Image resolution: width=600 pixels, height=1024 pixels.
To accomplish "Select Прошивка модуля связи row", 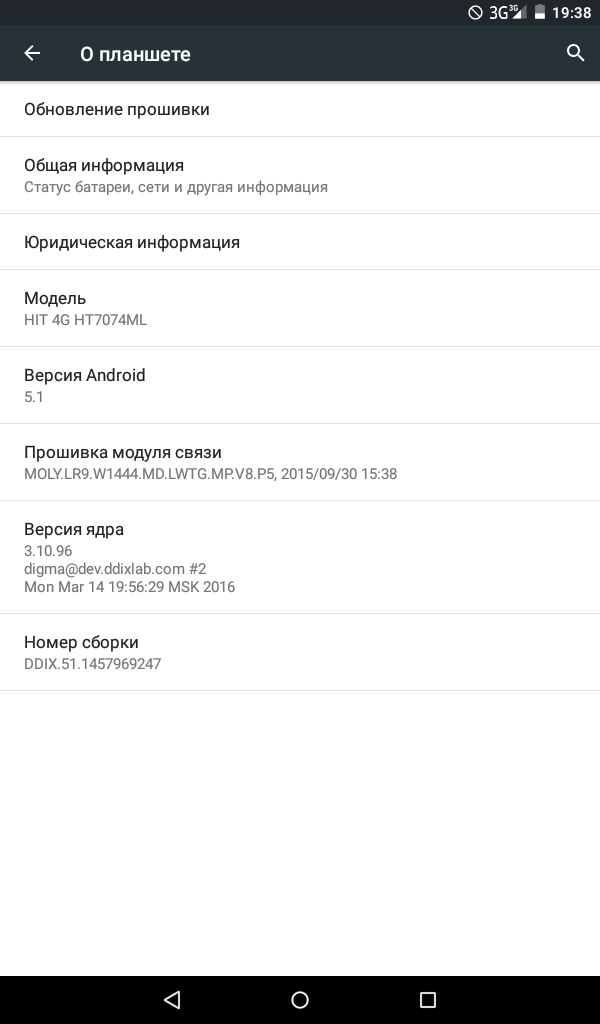I will pyautogui.click(x=300, y=462).
